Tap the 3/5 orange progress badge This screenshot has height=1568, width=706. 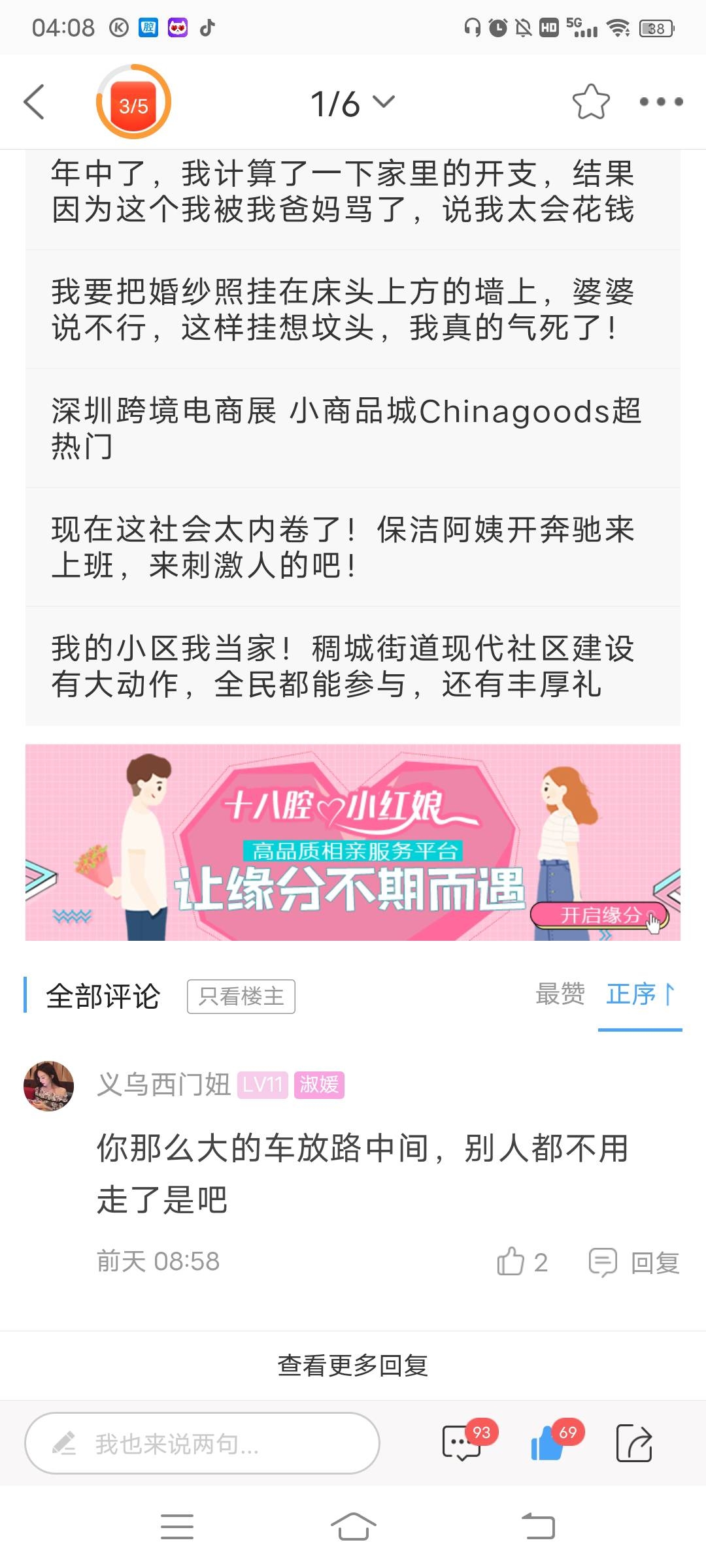click(133, 103)
